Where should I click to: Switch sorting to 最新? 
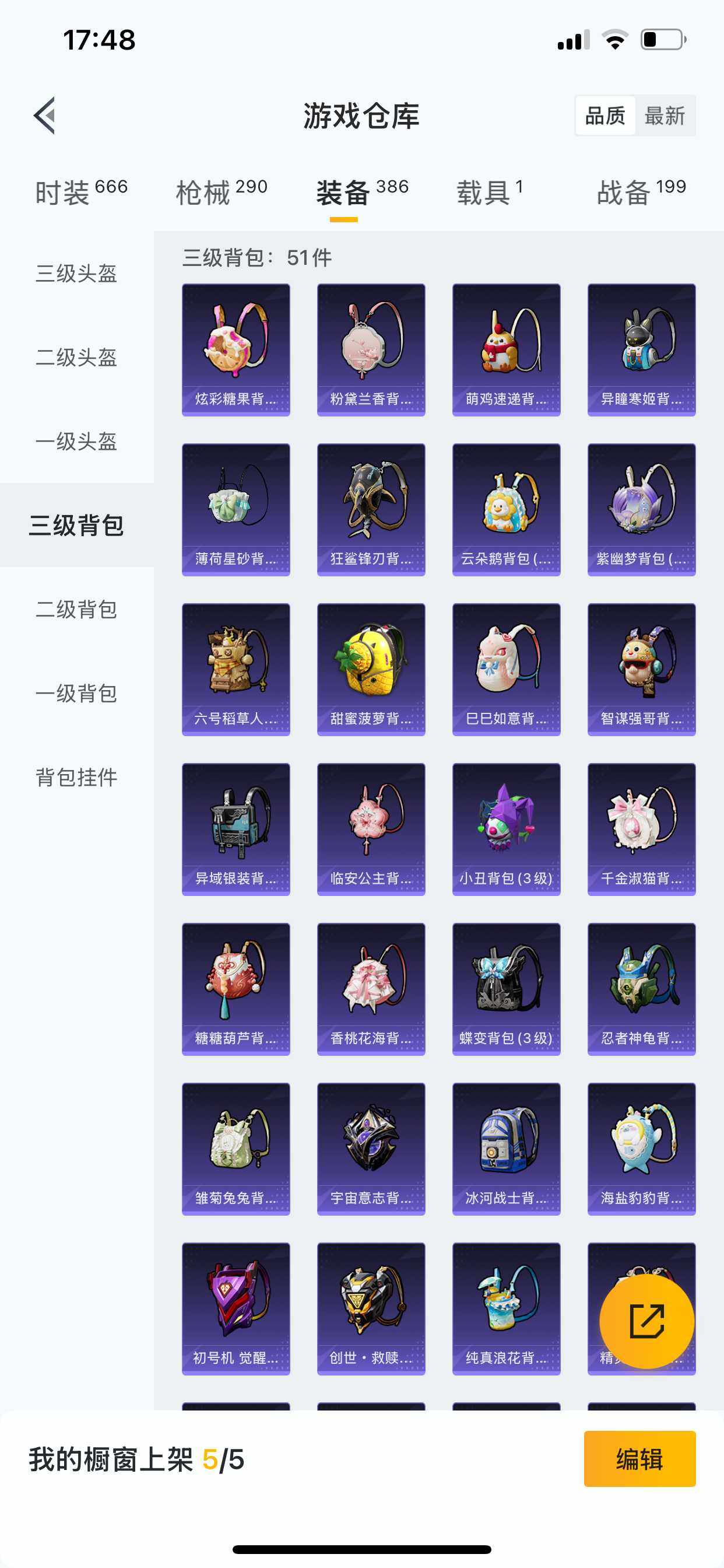coord(666,116)
